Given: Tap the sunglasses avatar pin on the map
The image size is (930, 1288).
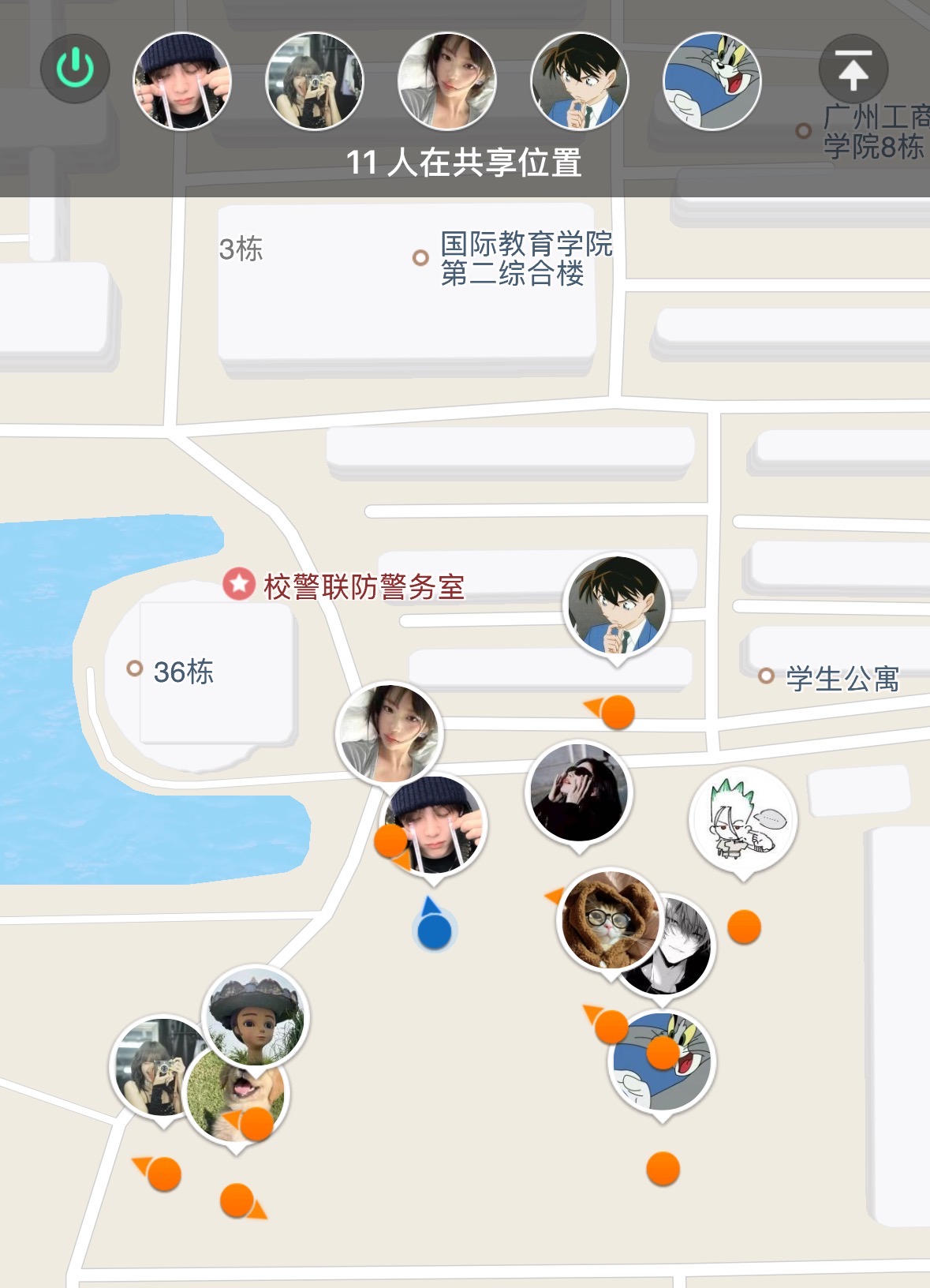Looking at the screenshot, I should tap(578, 793).
